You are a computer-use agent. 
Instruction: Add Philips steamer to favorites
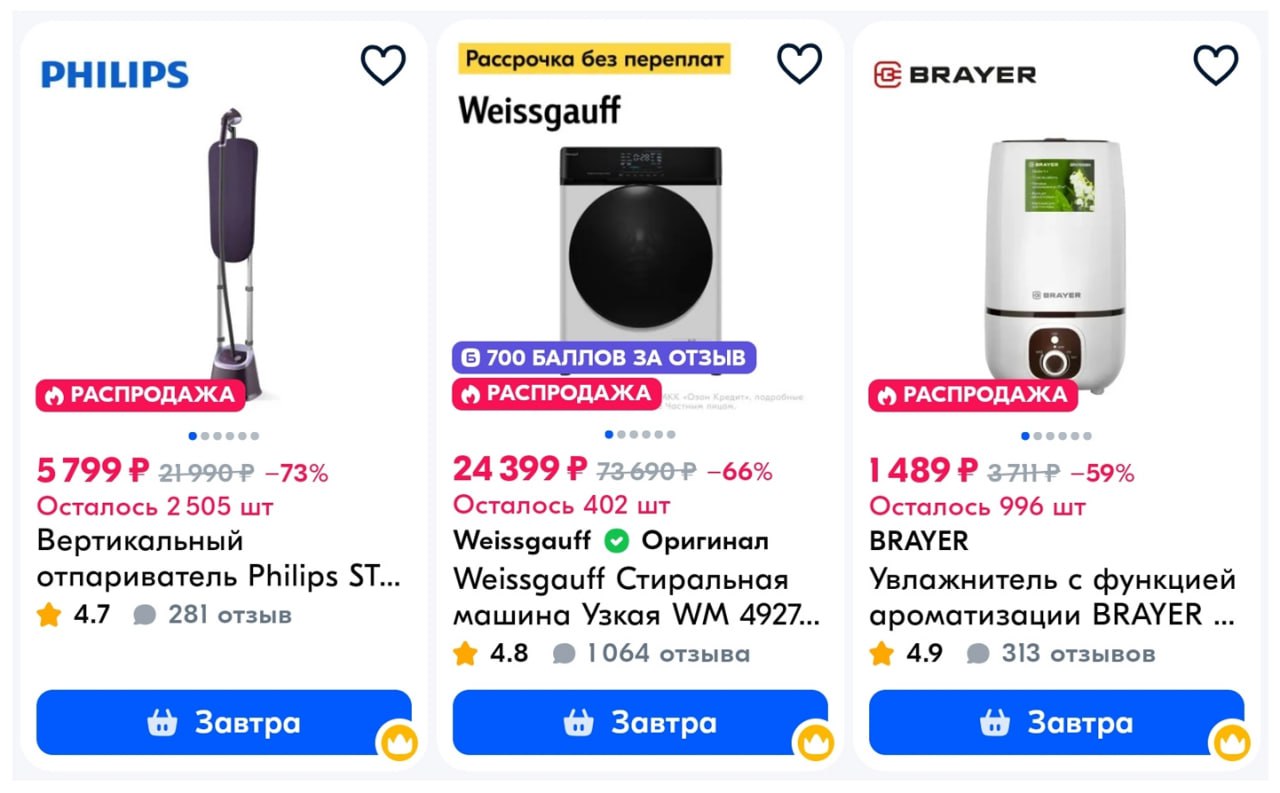coord(383,65)
